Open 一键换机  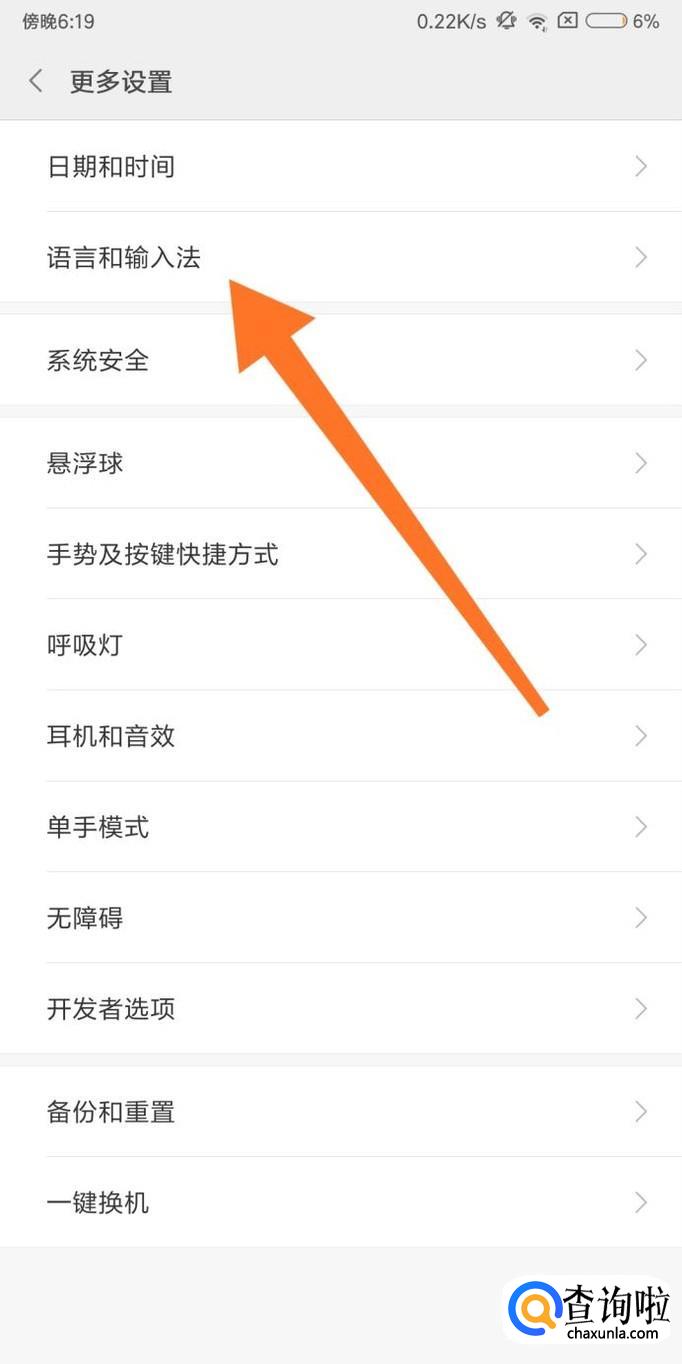tap(341, 1202)
